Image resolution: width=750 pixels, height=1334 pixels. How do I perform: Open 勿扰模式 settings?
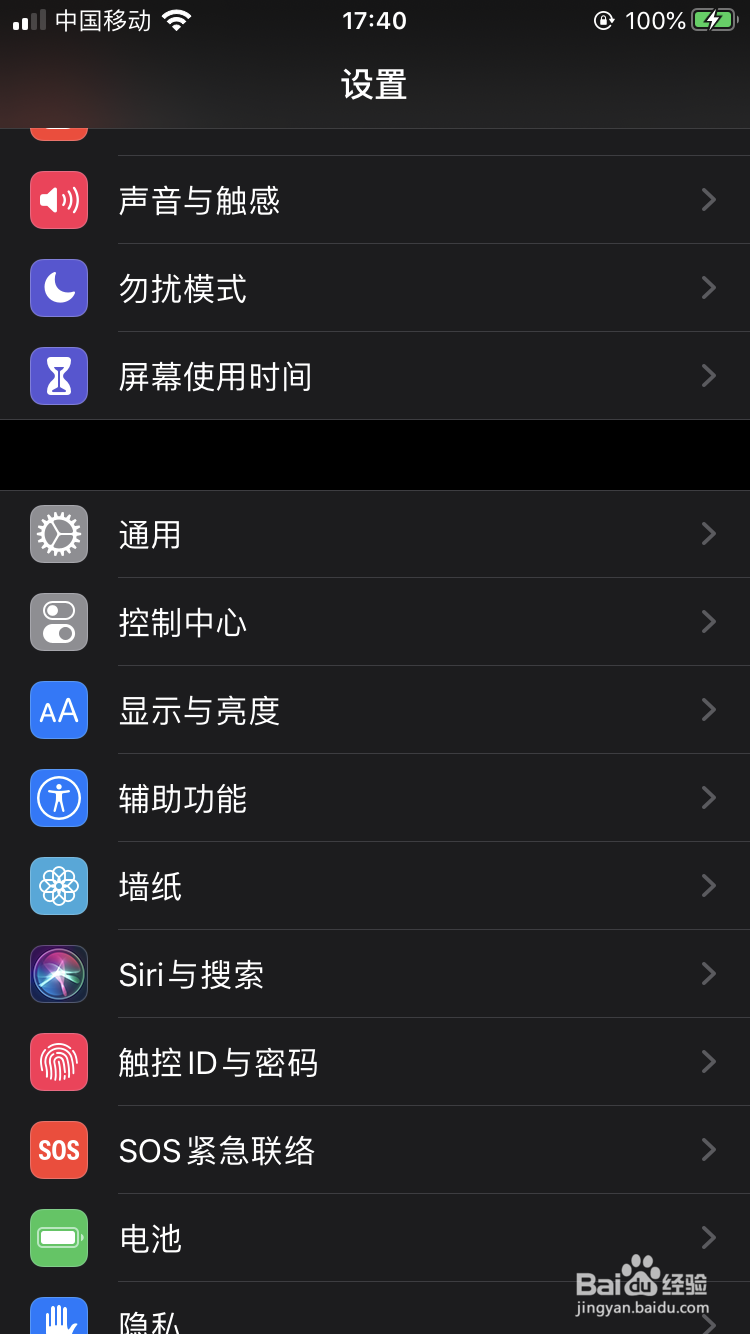coord(375,288)
